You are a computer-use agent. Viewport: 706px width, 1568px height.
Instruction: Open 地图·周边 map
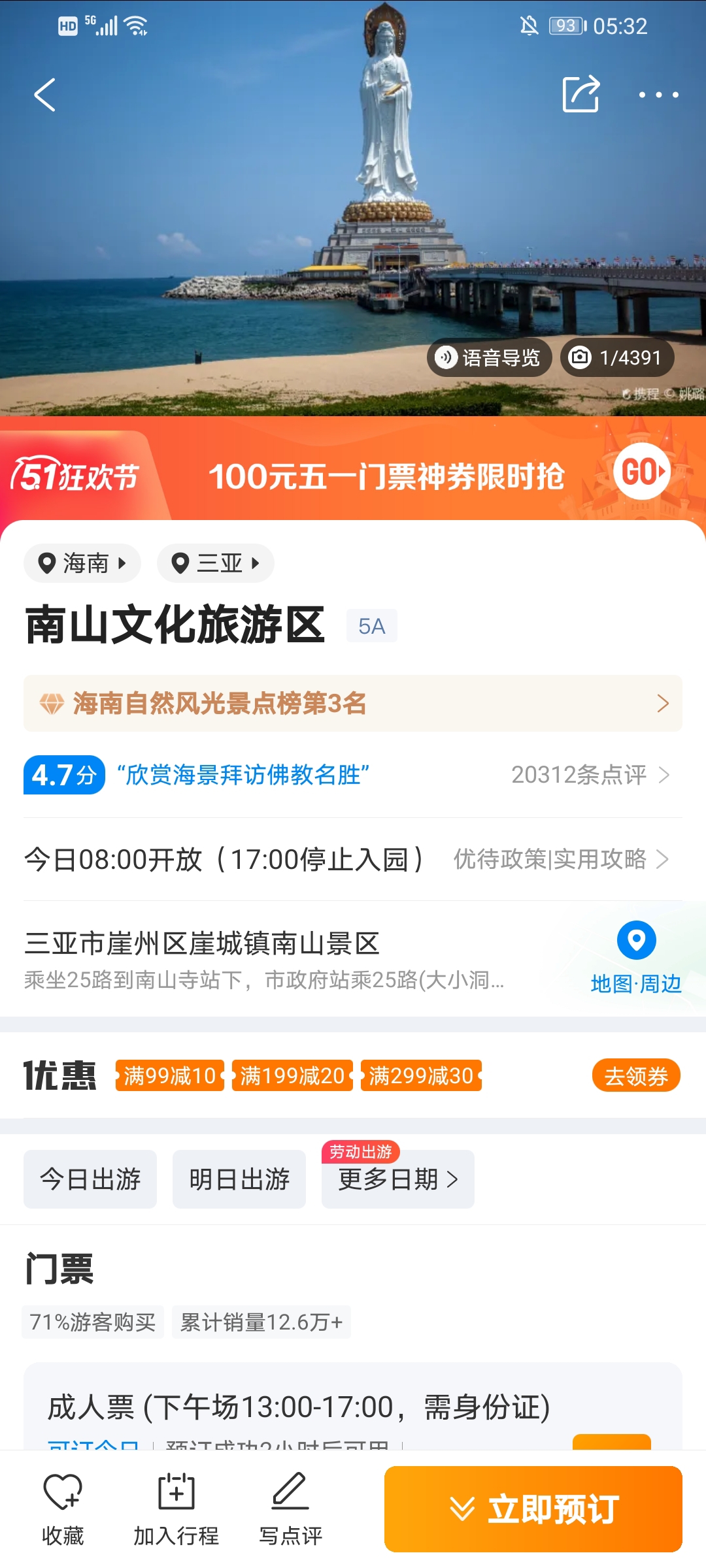636,958
